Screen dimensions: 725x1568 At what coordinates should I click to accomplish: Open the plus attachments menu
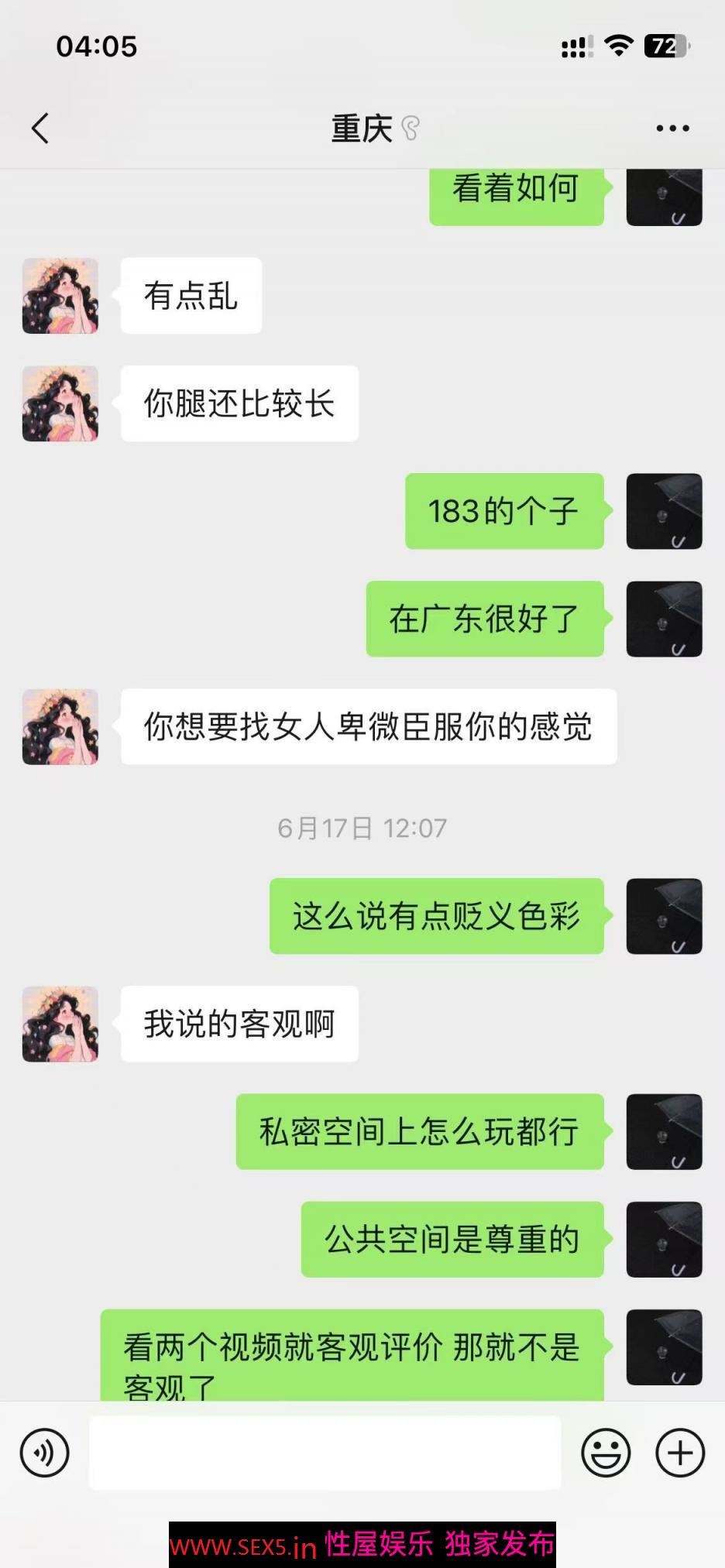coord(680,1453)
